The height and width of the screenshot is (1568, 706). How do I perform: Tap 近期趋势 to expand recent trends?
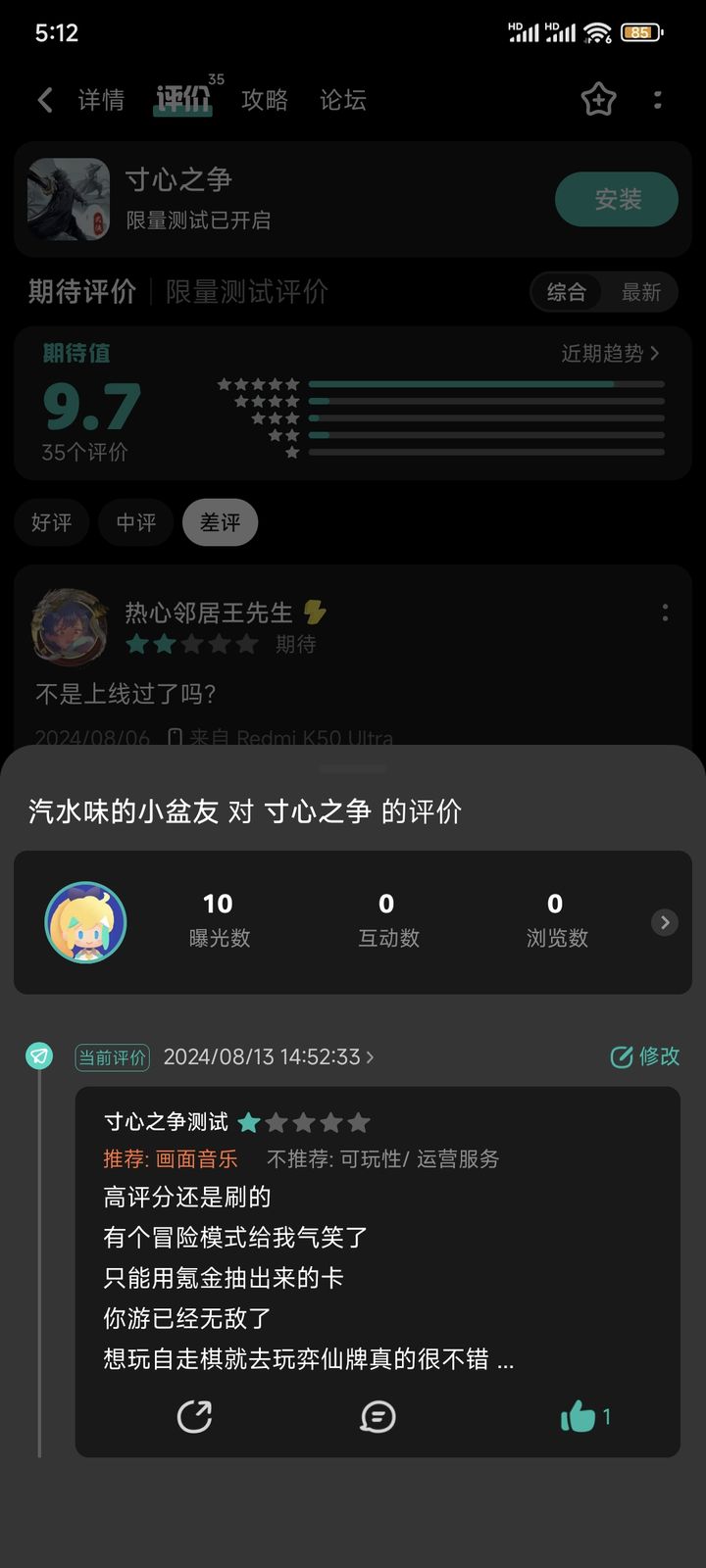coord(608,353)
